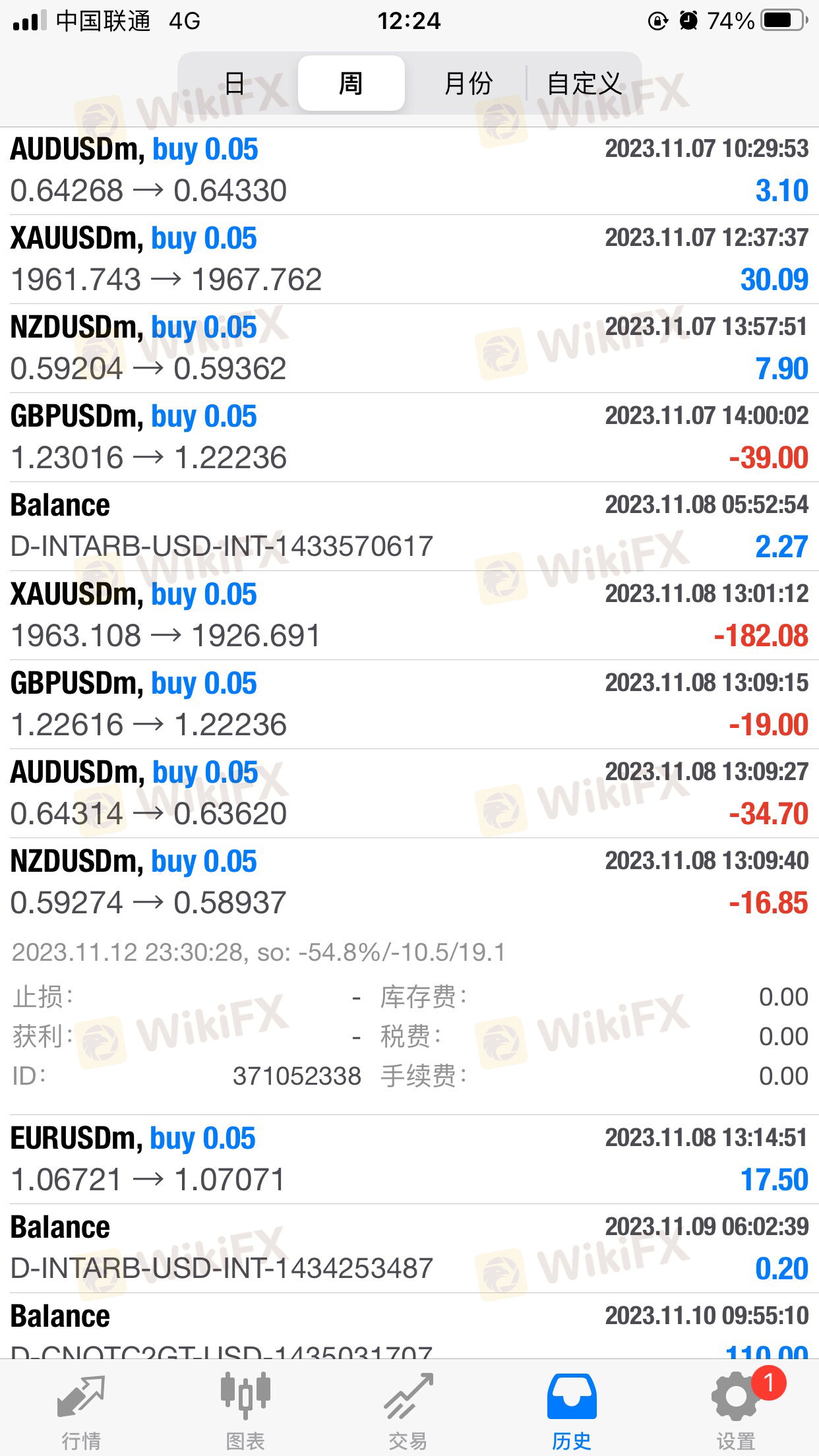Expand the AUDUSDm trade with loss -34.70
819x1456 pixels.
pos(409,793)
